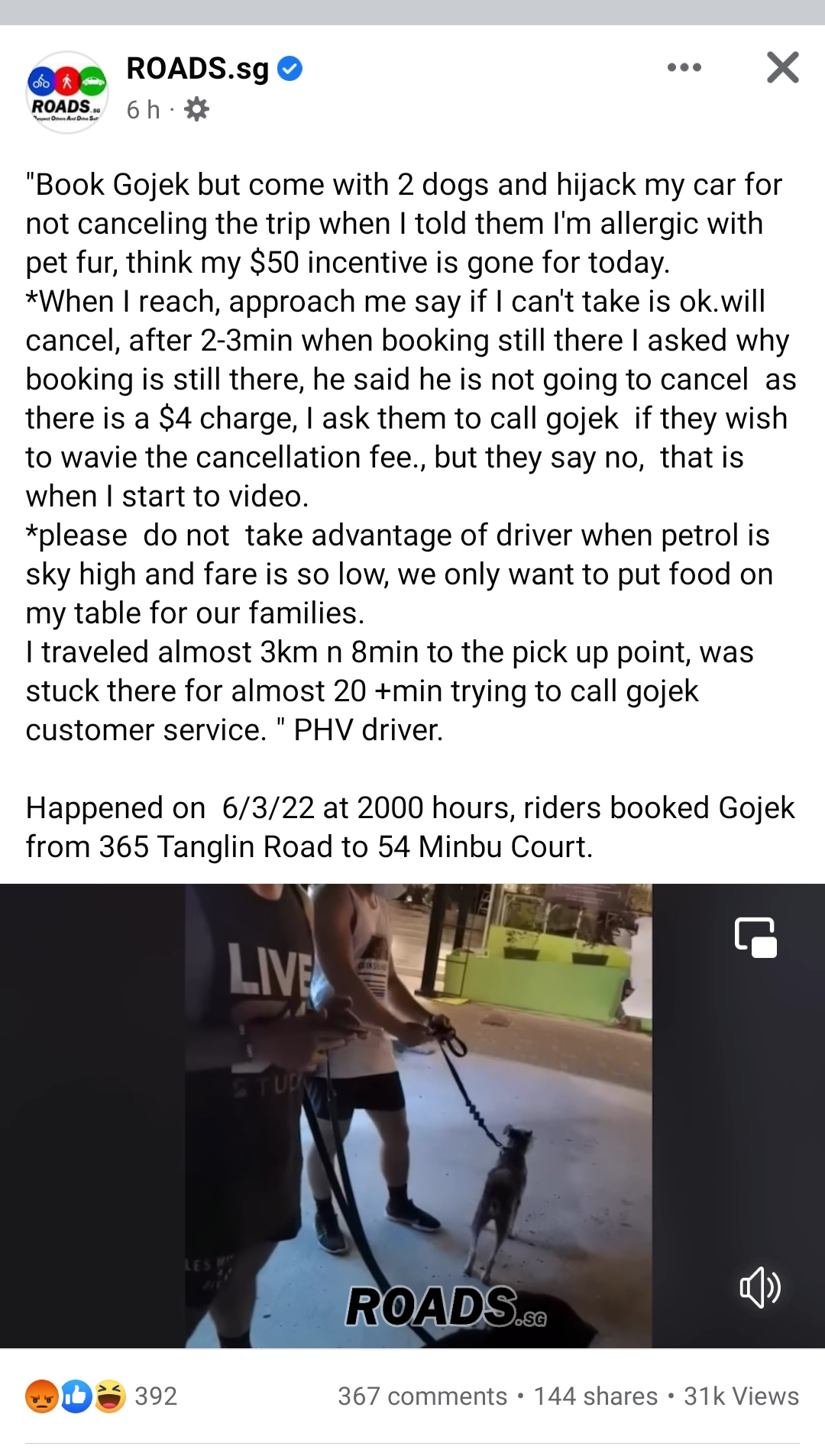This screenshot has width=825, height=1456.
Task: Close the post view
Action: pos(782,68)
